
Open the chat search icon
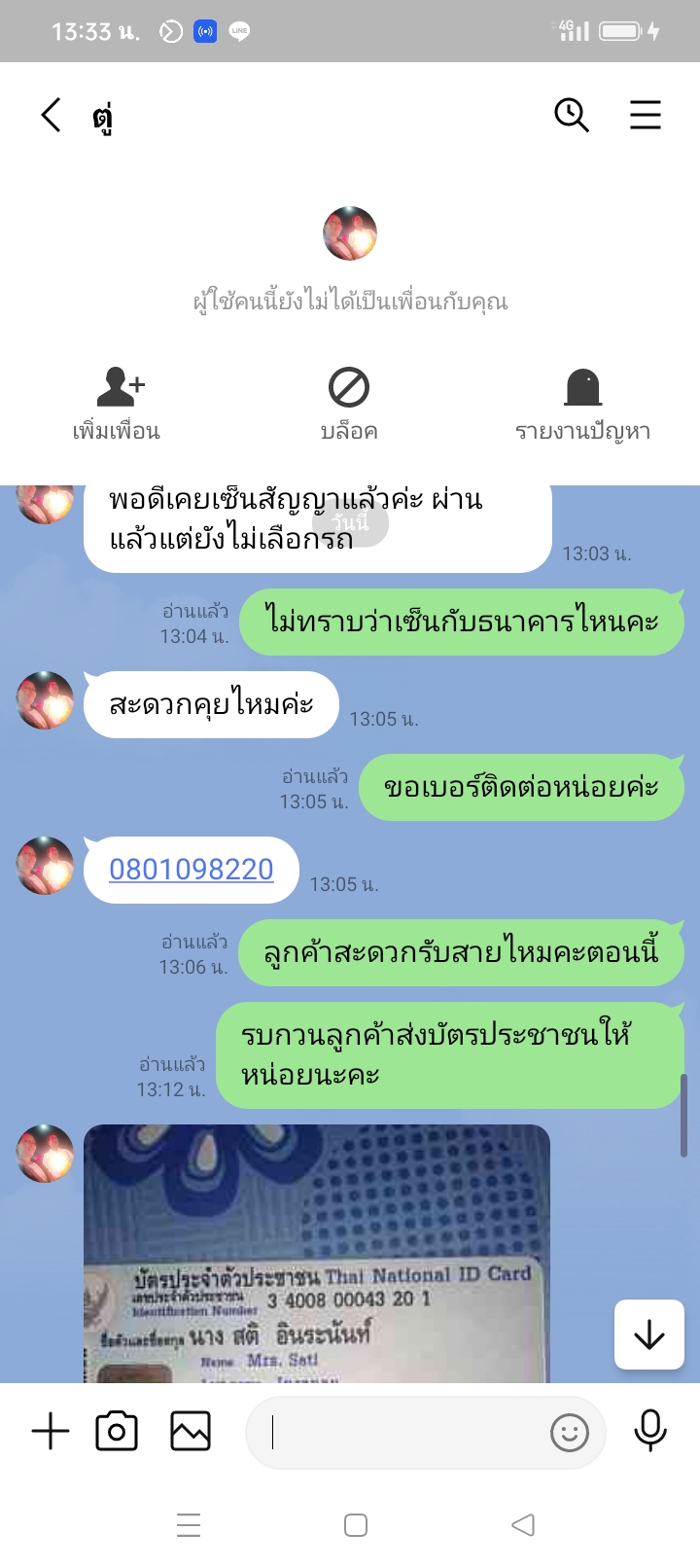(x=572, y=116)
